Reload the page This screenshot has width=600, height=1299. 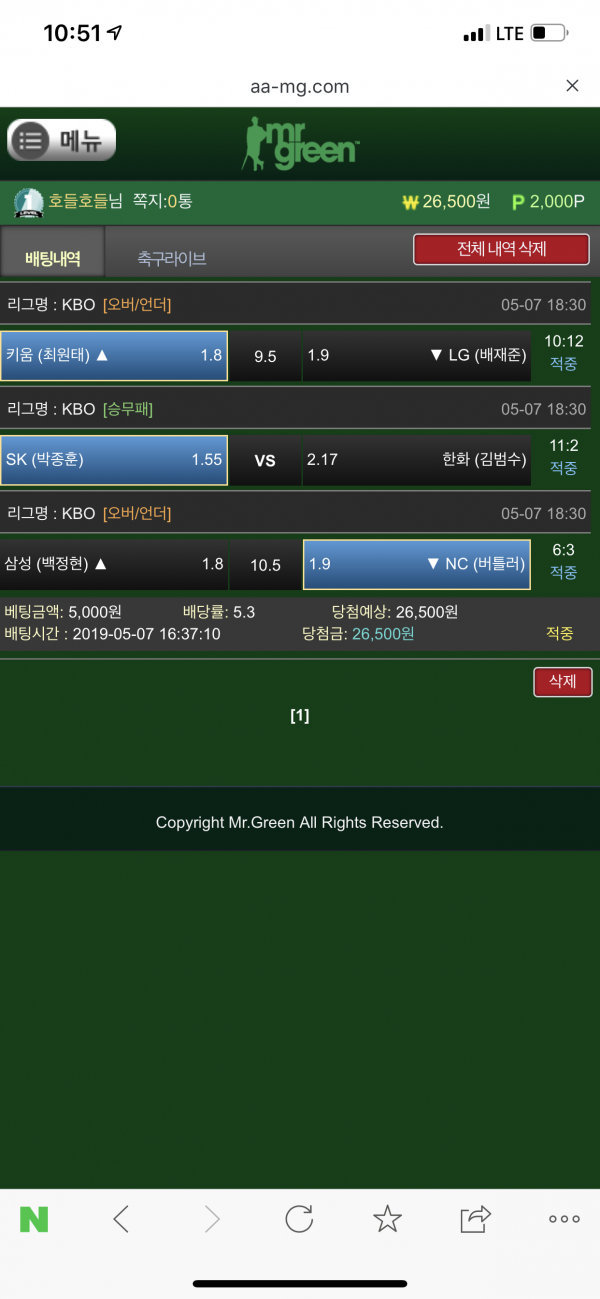point(299,1218)
